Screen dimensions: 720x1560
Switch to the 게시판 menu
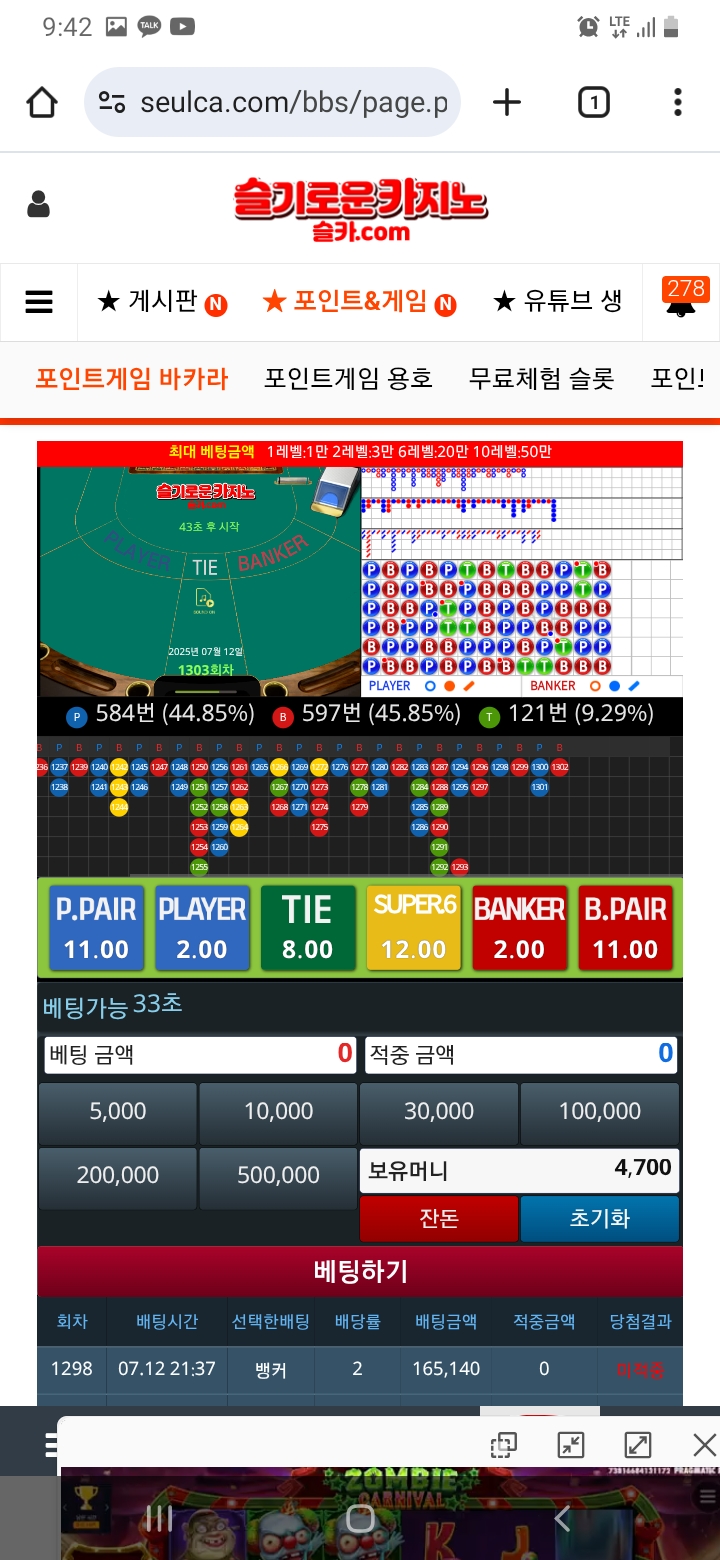point(162,301)
